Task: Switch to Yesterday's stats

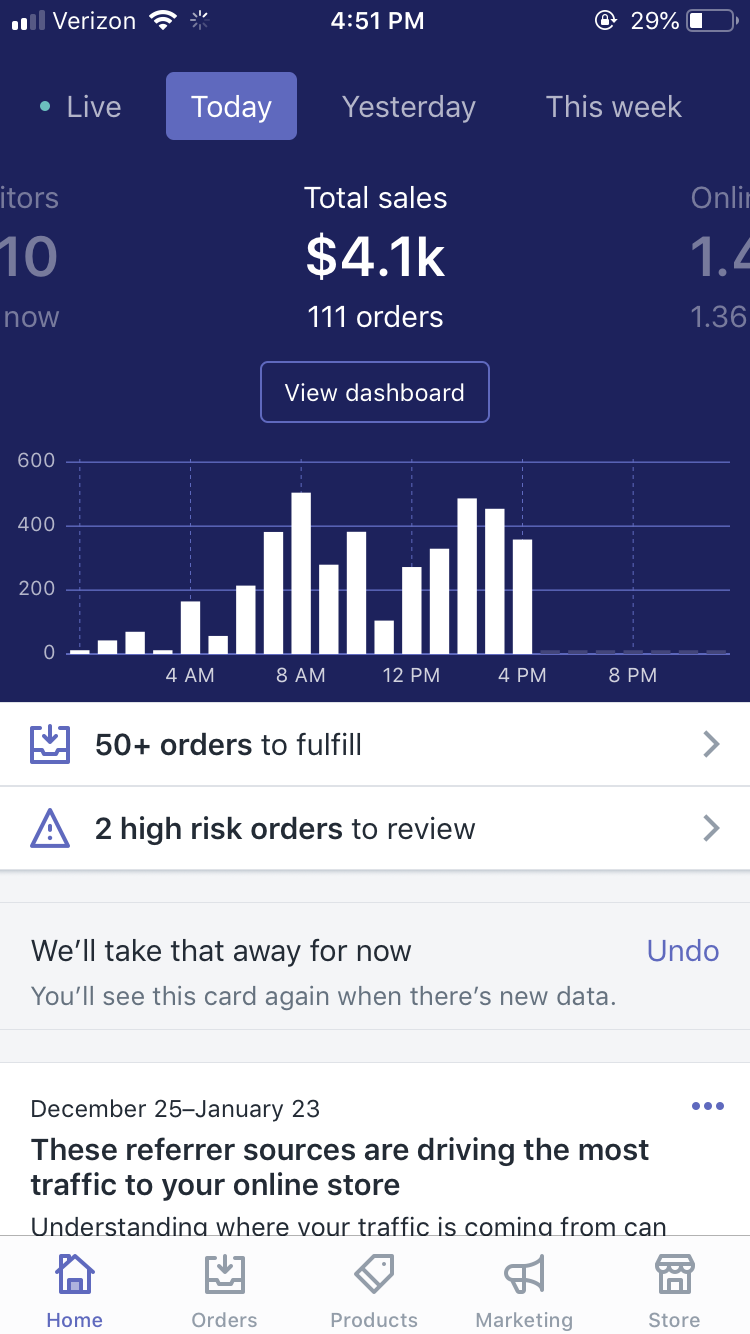Action: [x=409, y=107]
